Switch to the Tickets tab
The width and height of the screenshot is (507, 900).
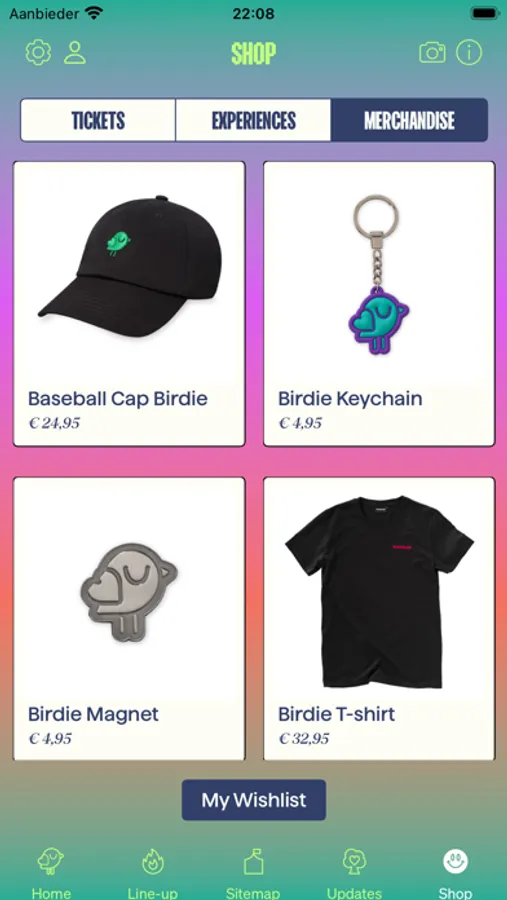coord(98,120)
